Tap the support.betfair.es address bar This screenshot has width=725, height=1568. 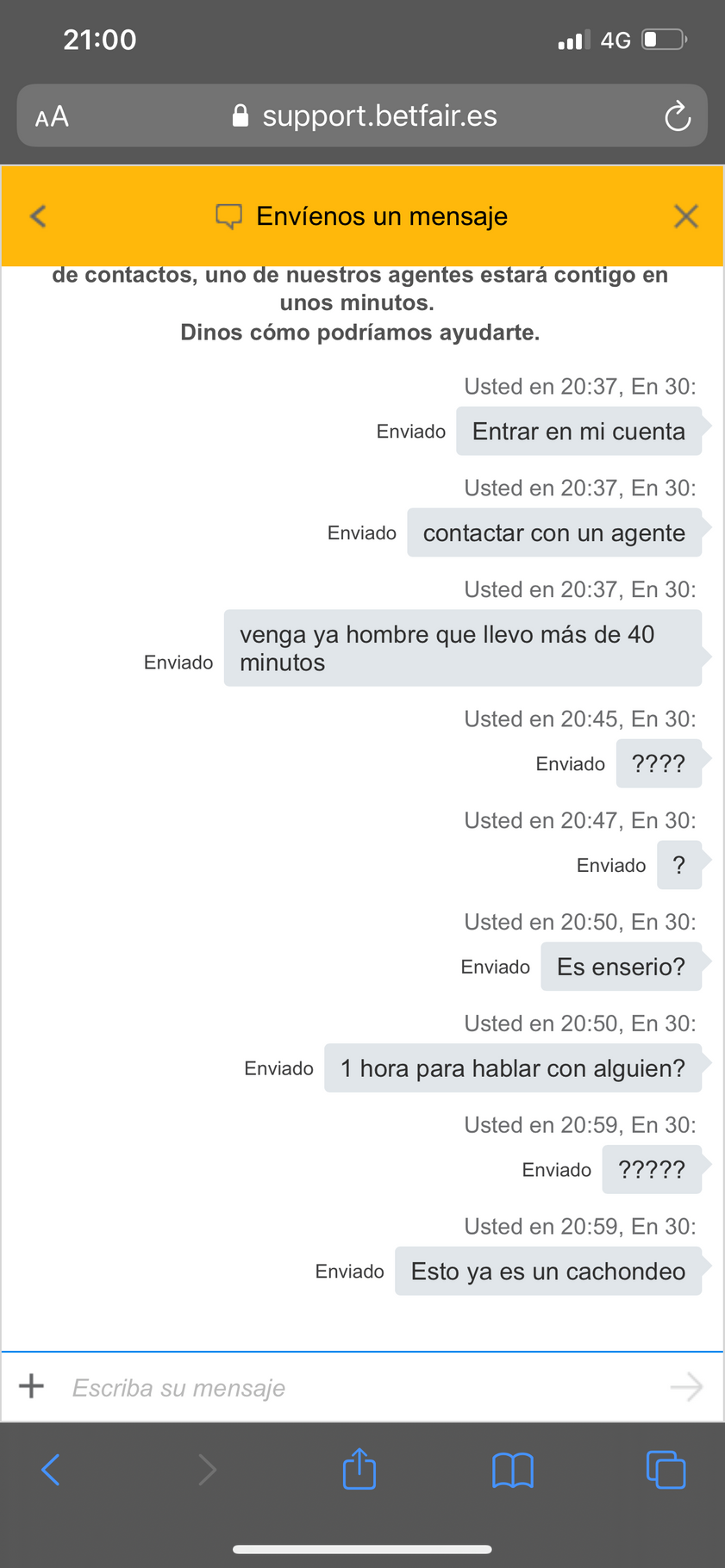[x=363, y=115]
